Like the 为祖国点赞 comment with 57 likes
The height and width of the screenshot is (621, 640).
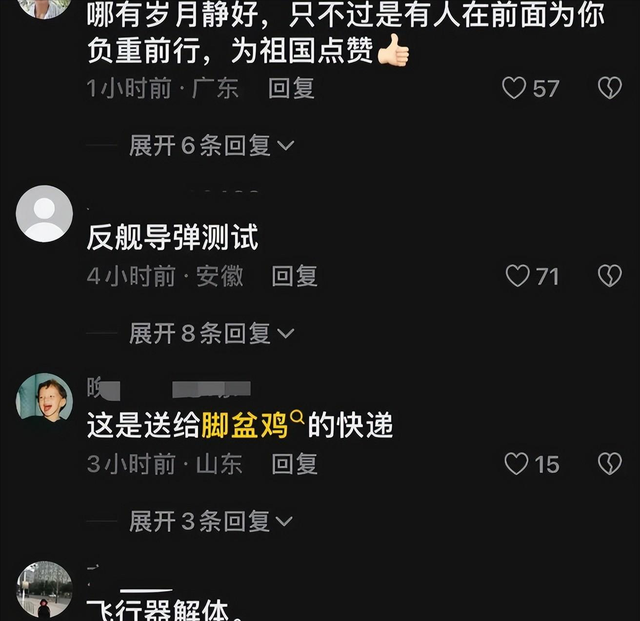tap(514, 89)
